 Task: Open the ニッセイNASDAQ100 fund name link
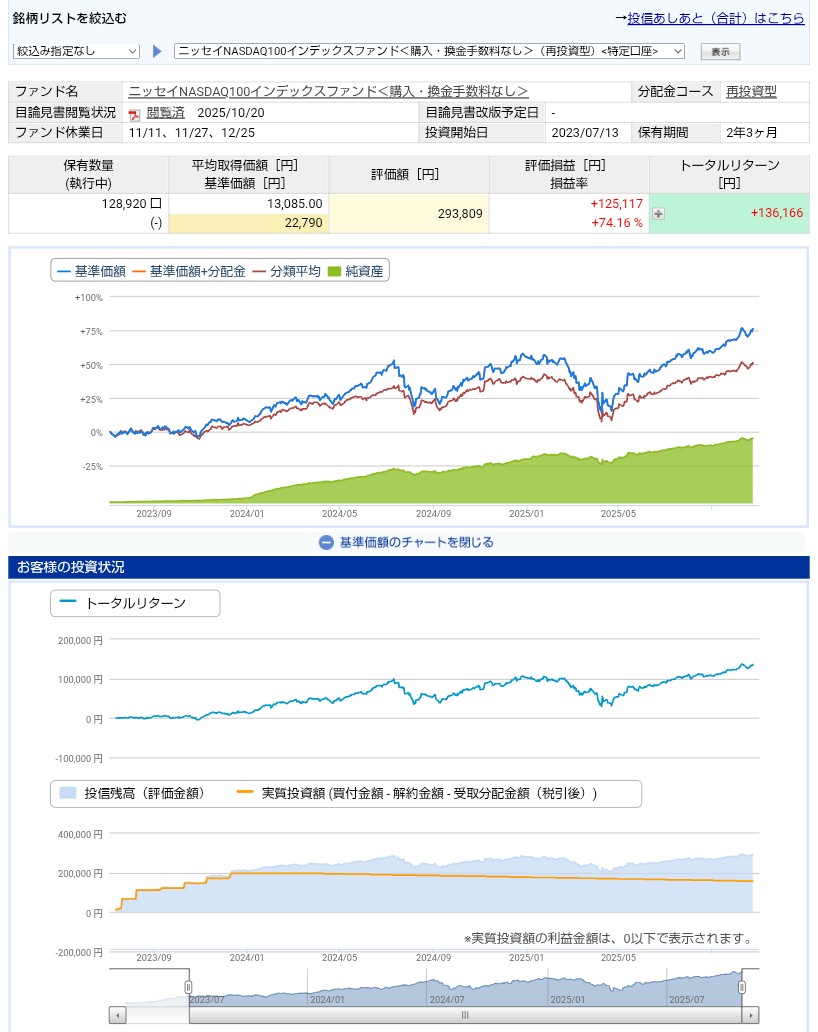328,92
